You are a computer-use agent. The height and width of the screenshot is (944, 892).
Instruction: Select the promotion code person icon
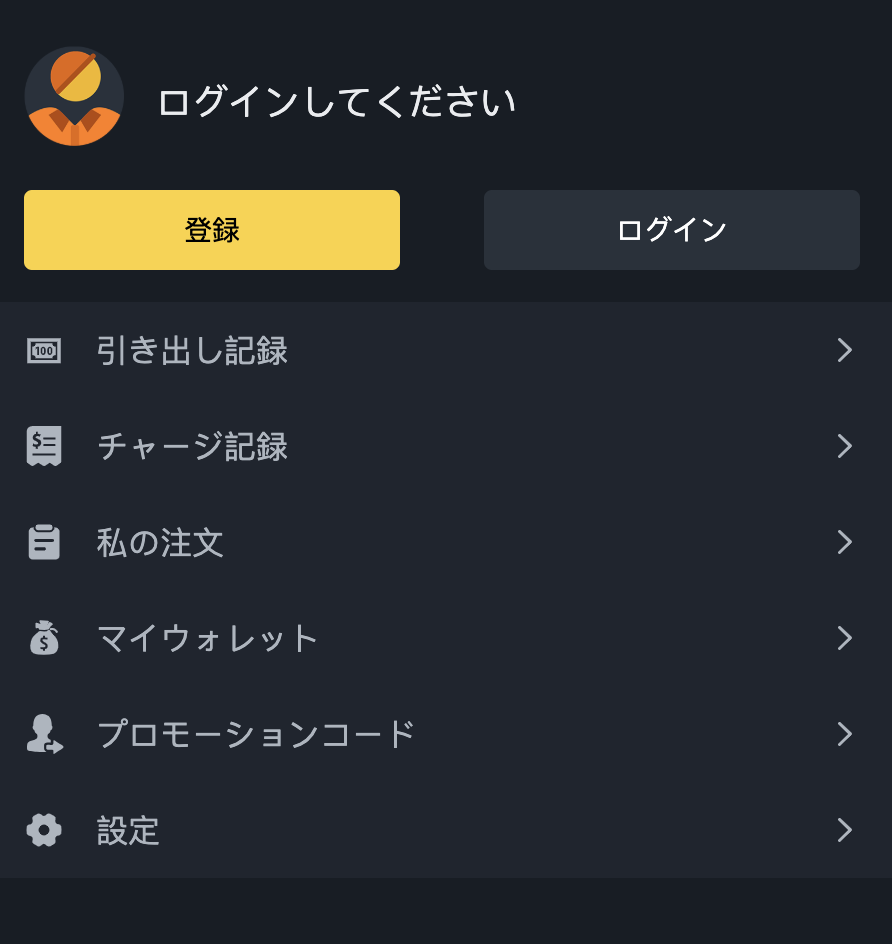[44, 735]
